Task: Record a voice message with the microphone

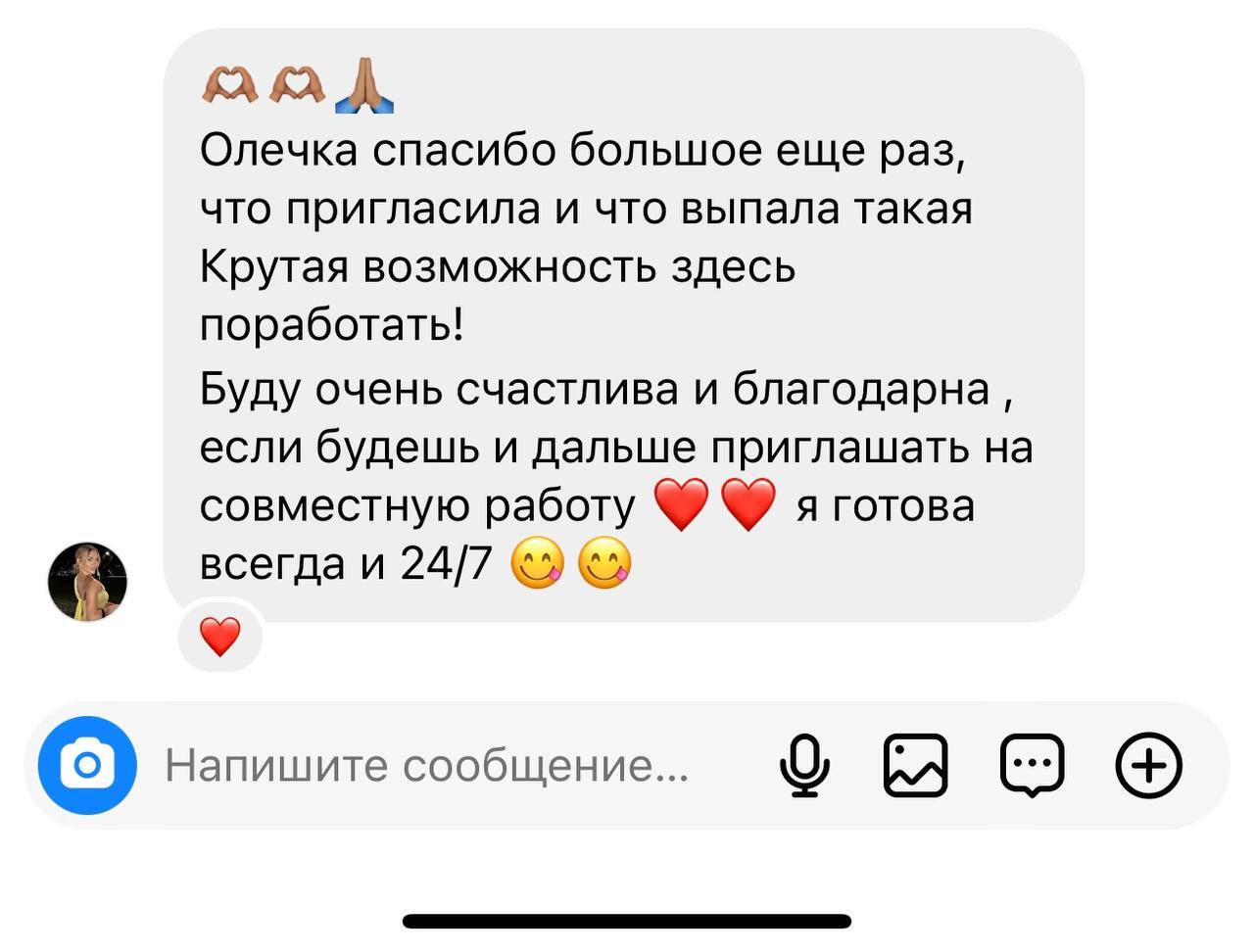Action: (804, 765)
